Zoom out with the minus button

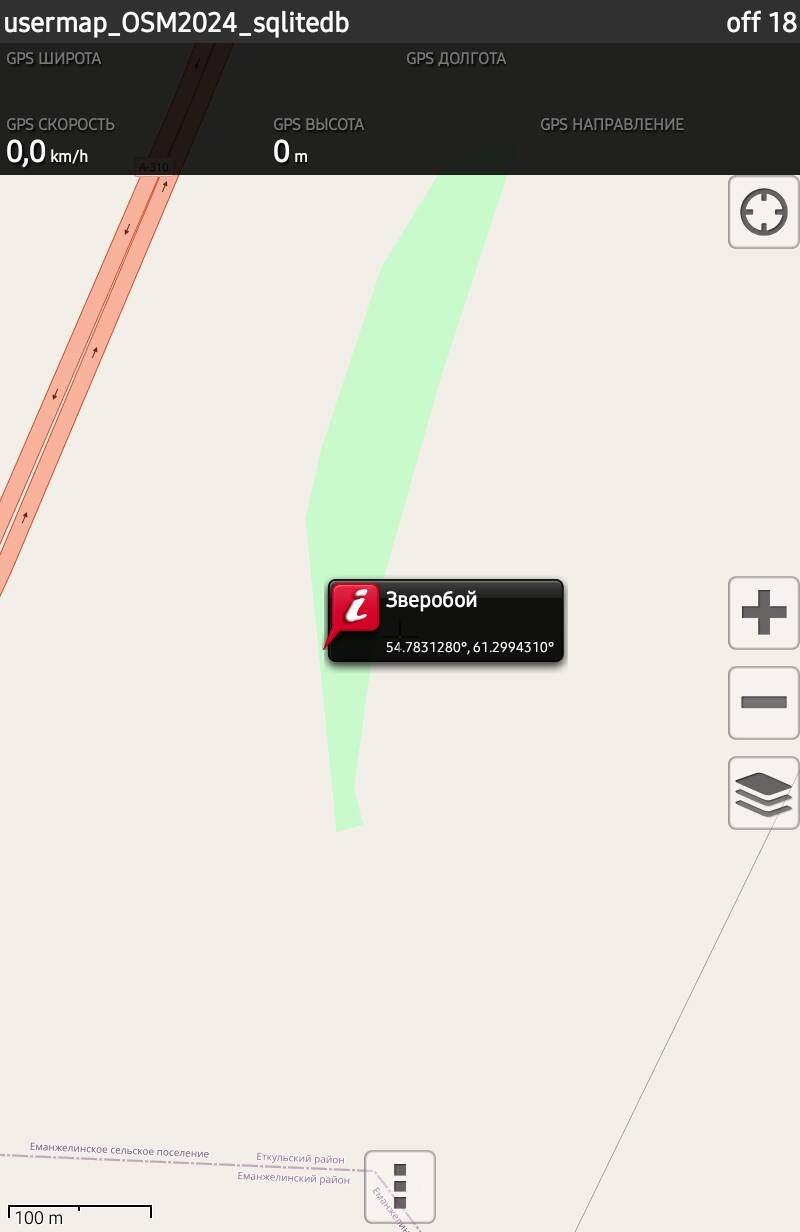point(763,702)
